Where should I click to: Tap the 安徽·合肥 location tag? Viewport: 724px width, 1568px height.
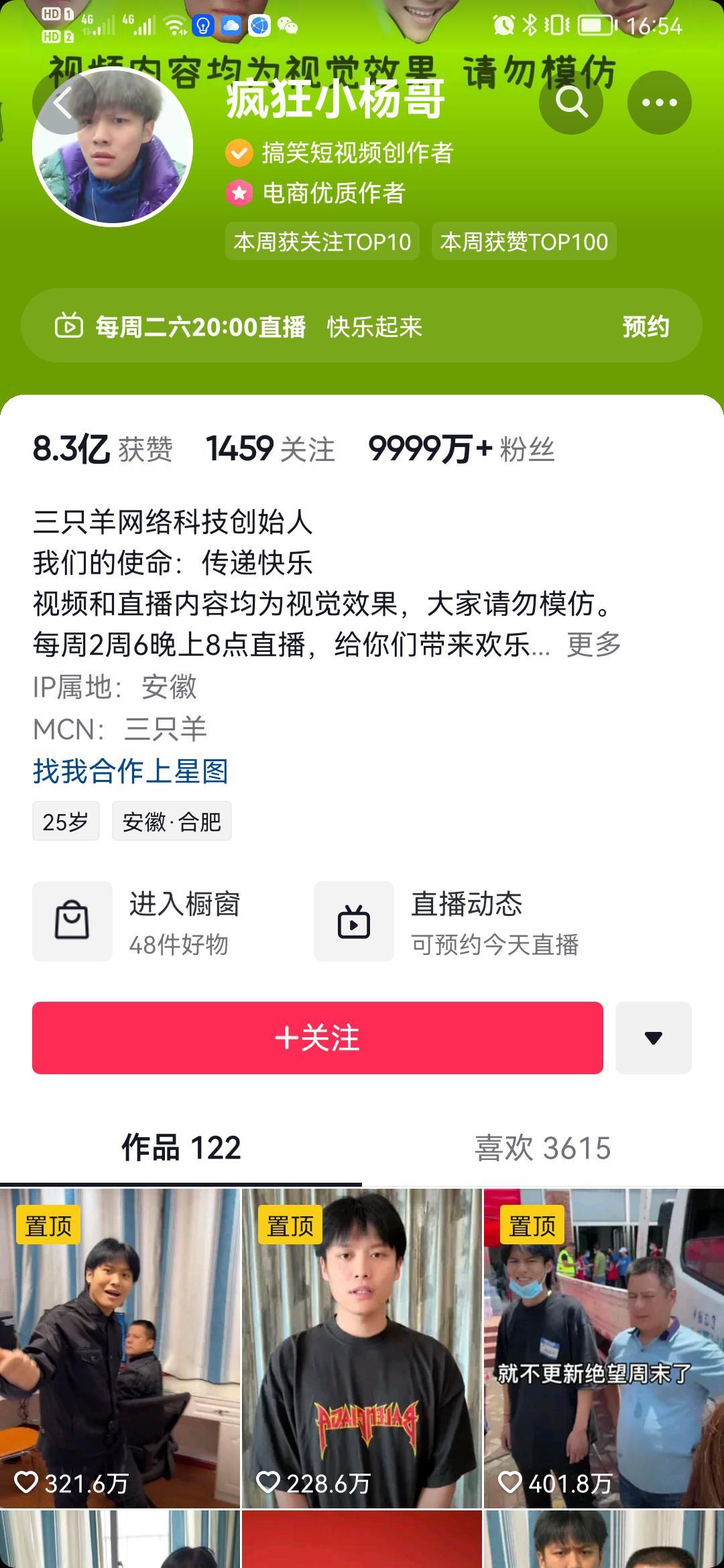click(x=172, y=820)
